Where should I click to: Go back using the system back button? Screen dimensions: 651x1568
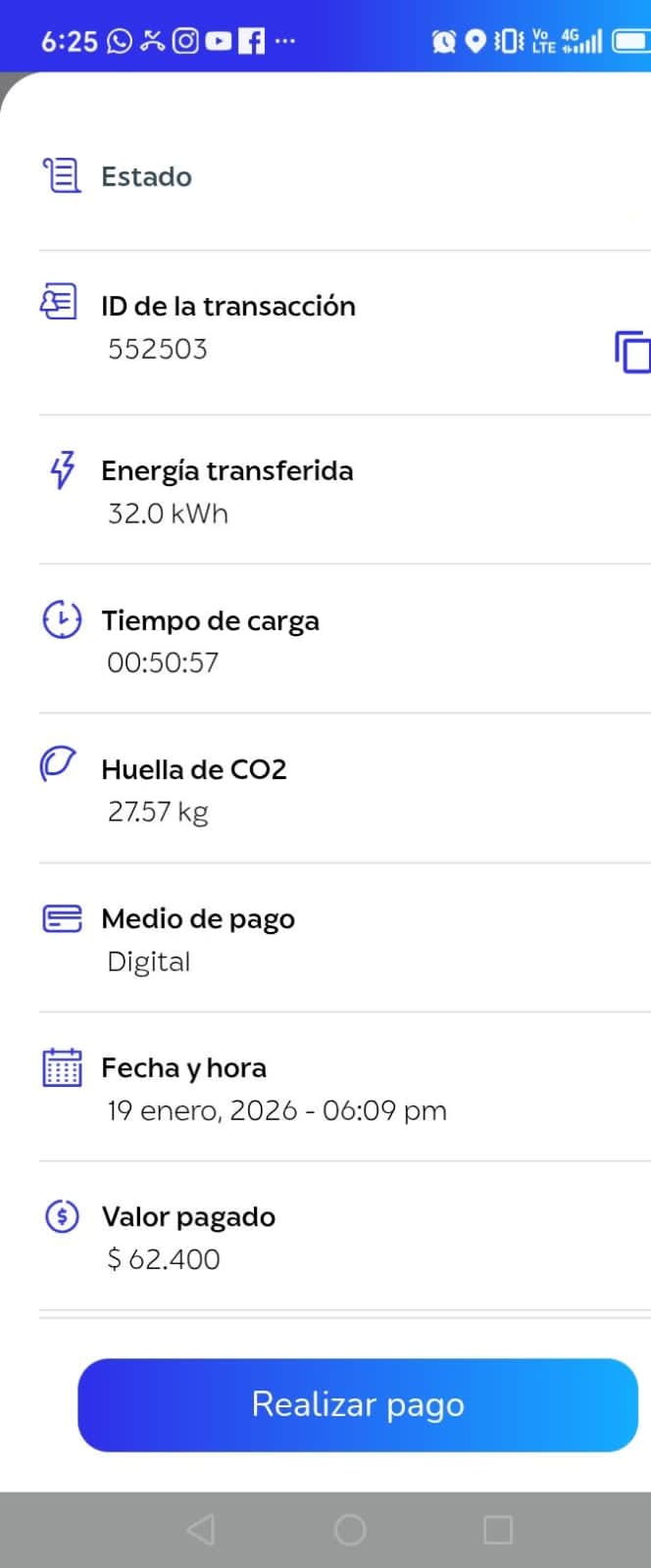[x=201, y=1529]
